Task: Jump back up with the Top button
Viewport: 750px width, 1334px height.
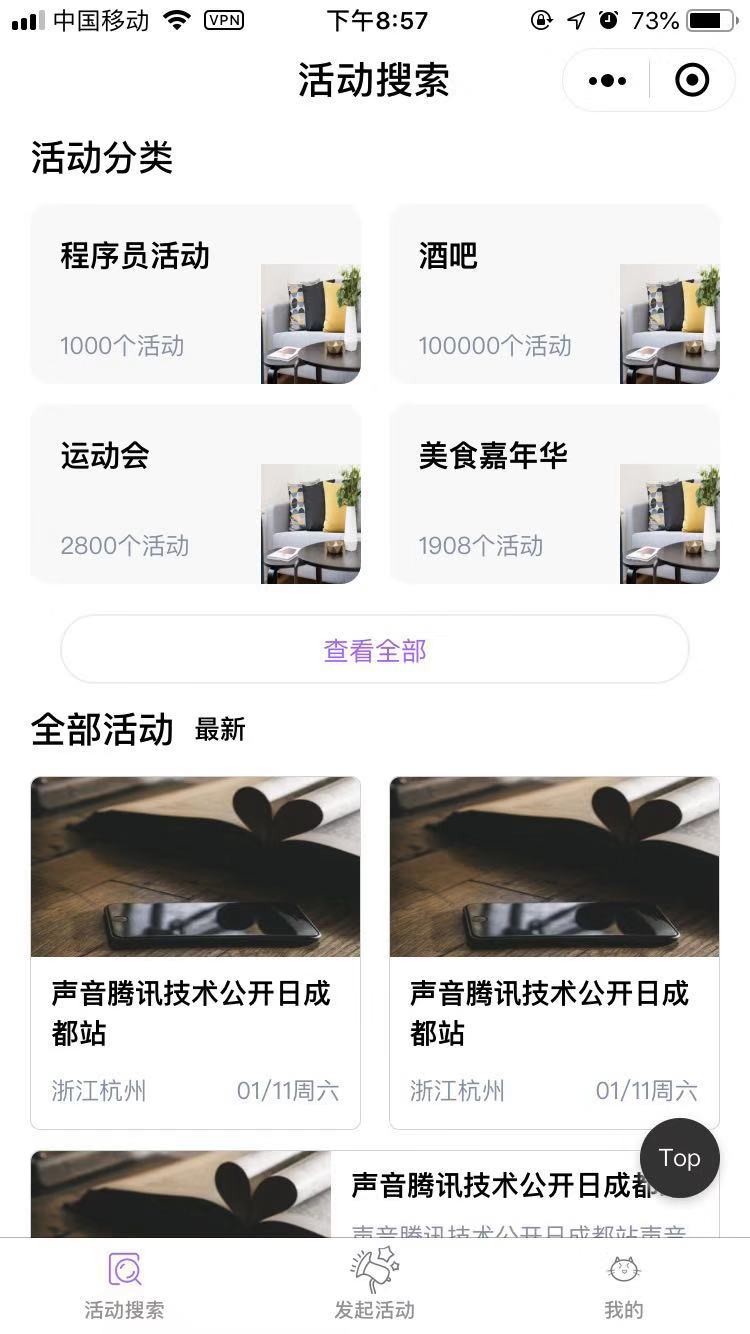Action: pyautogui.click(x=680, y=1158)
